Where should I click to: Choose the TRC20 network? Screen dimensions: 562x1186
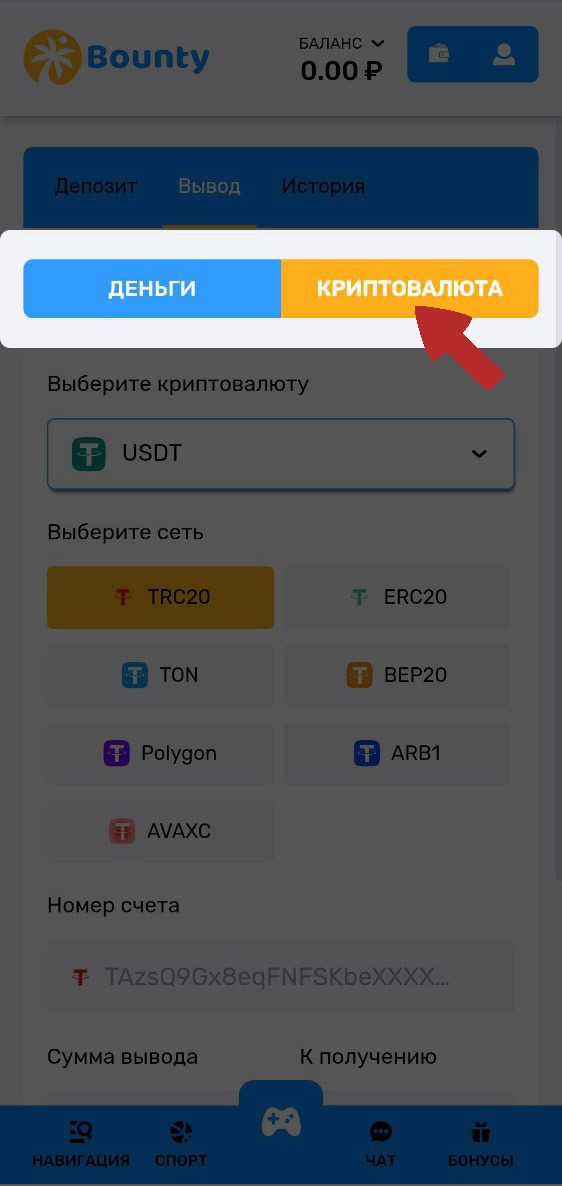(x=160, y=597)
